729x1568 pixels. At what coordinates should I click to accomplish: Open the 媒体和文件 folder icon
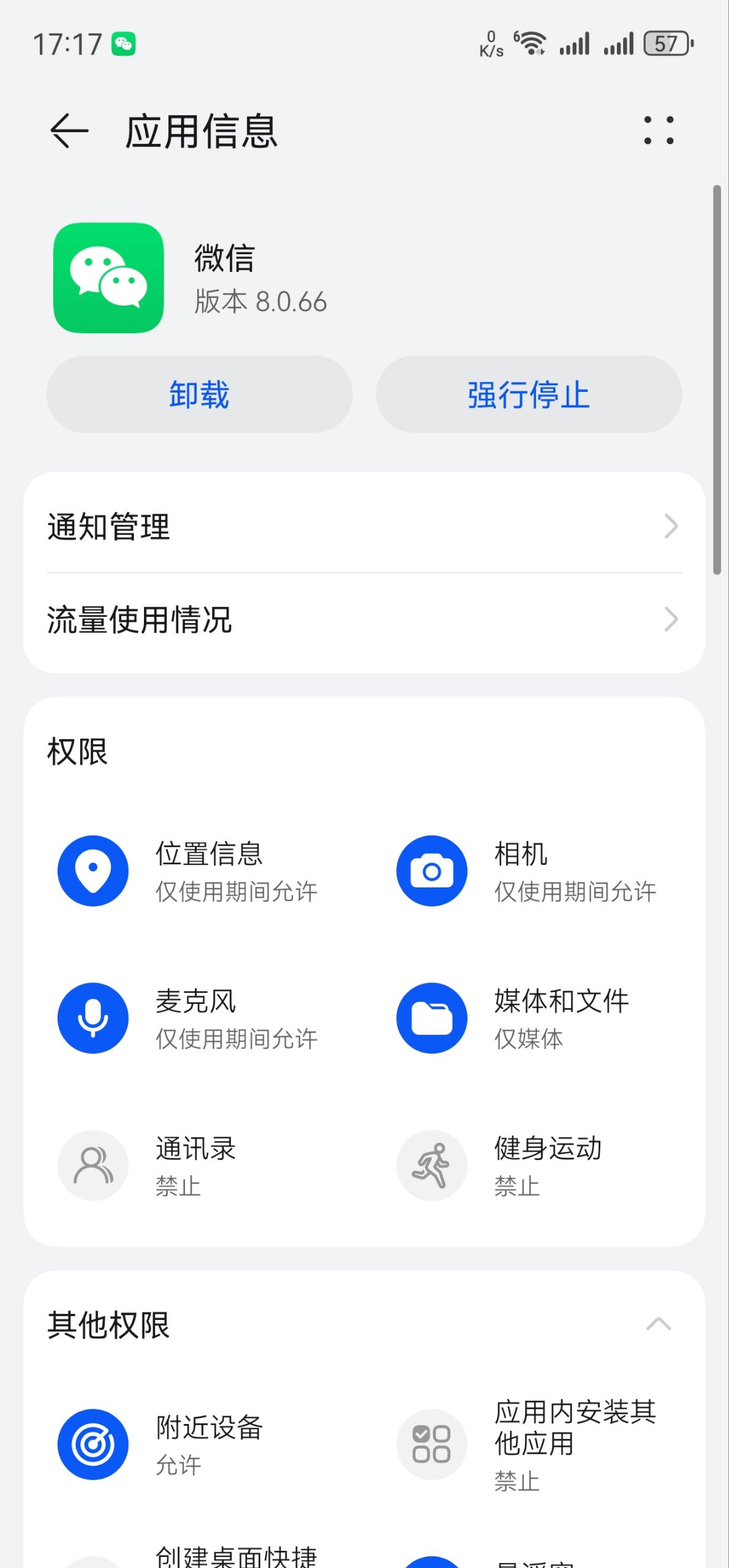[x=432, y=1017]
